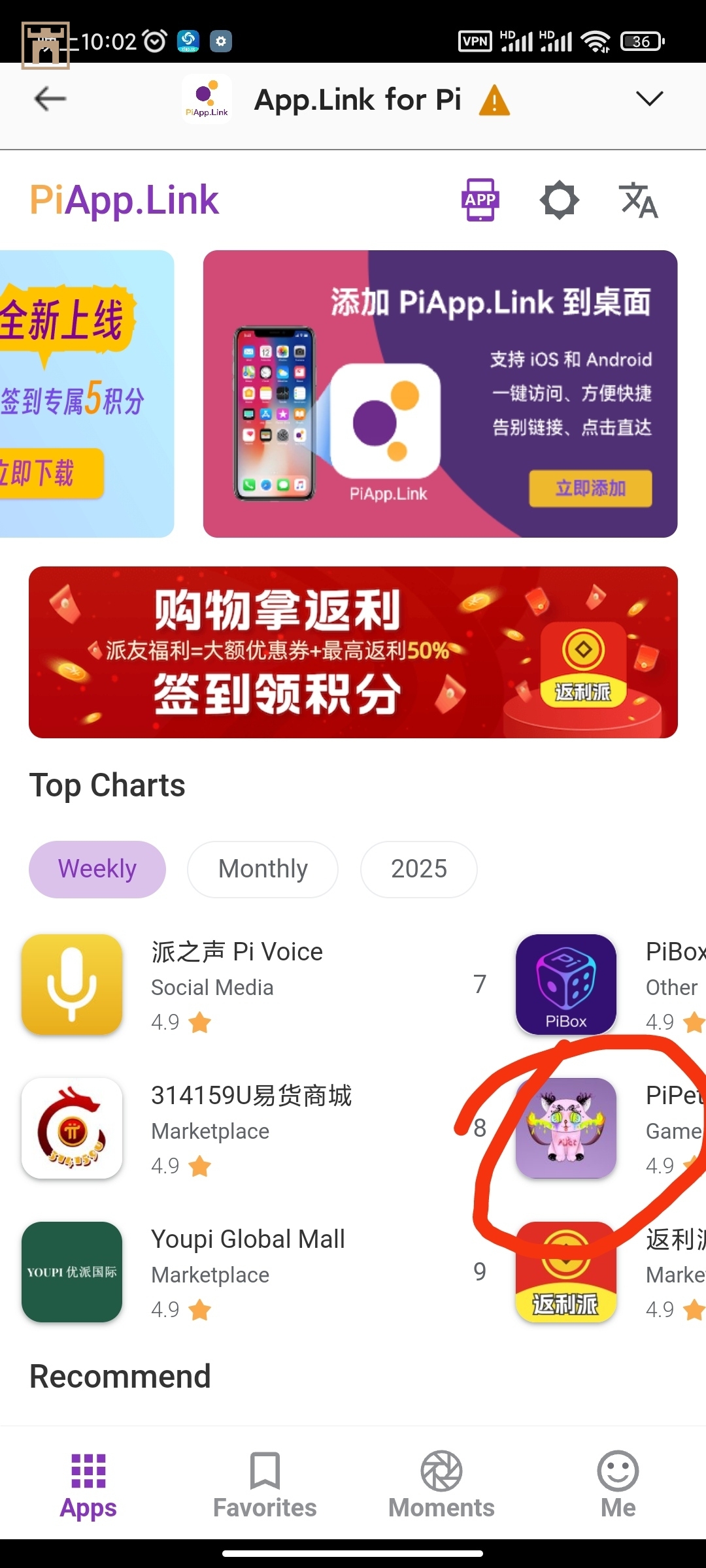Open the red shopping rebate banner
The image size is (706, 1568).
(x=353, y=652)
